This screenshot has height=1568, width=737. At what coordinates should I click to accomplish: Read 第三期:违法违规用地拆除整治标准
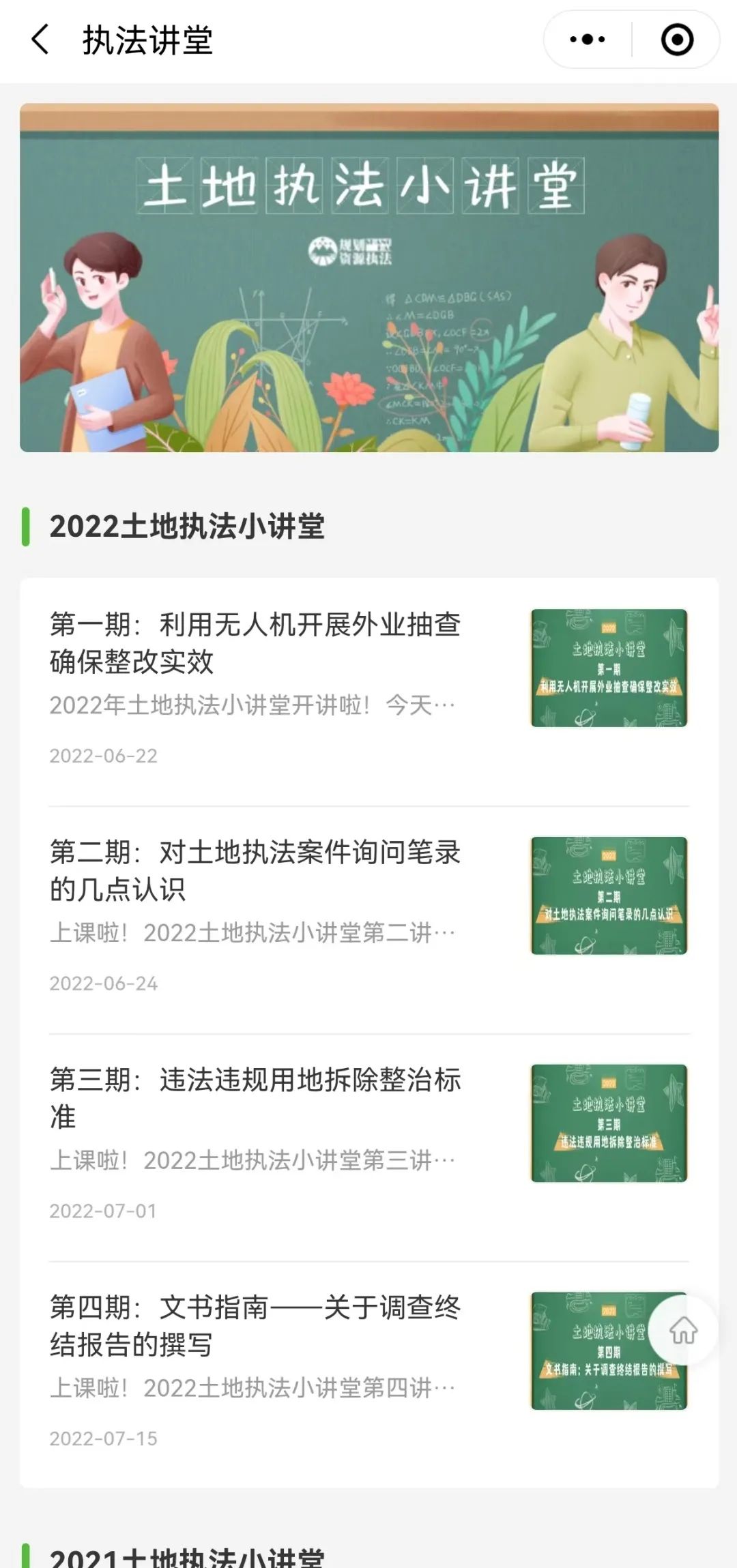click(255, 1098)
